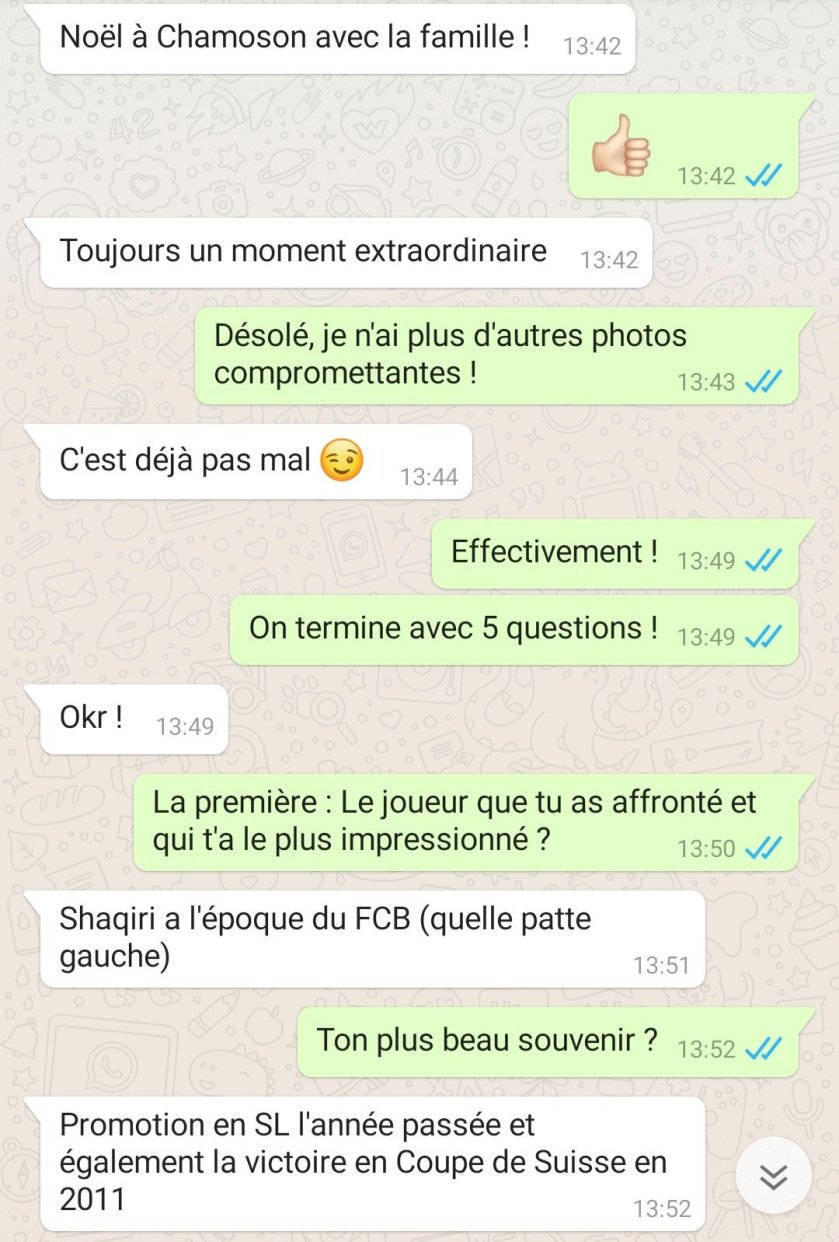Jump to the latest messages with the down arrow
This screenshot has width=839, height=1242.
click(x=773, y=1177)
